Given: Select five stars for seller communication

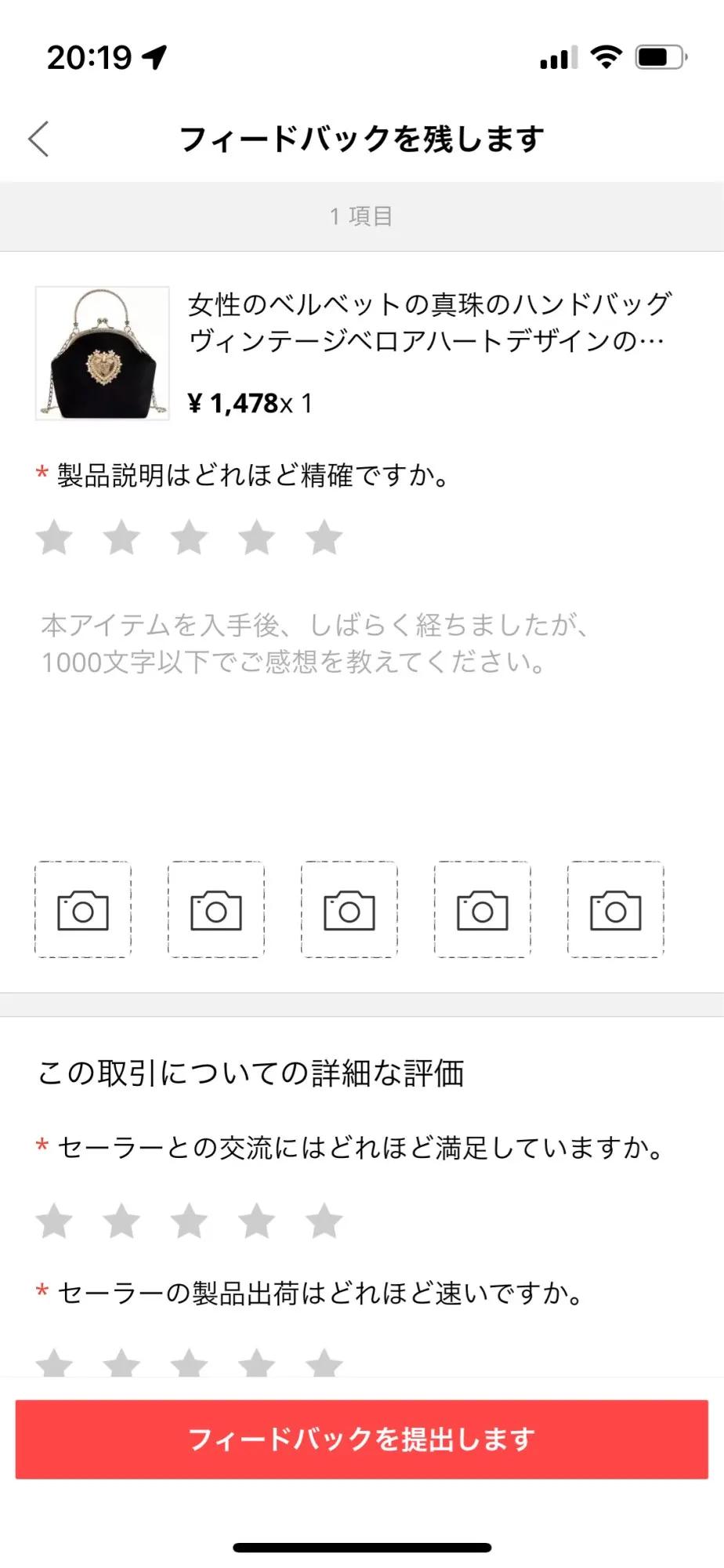Looking at the screenshot, I should 324,1221.
